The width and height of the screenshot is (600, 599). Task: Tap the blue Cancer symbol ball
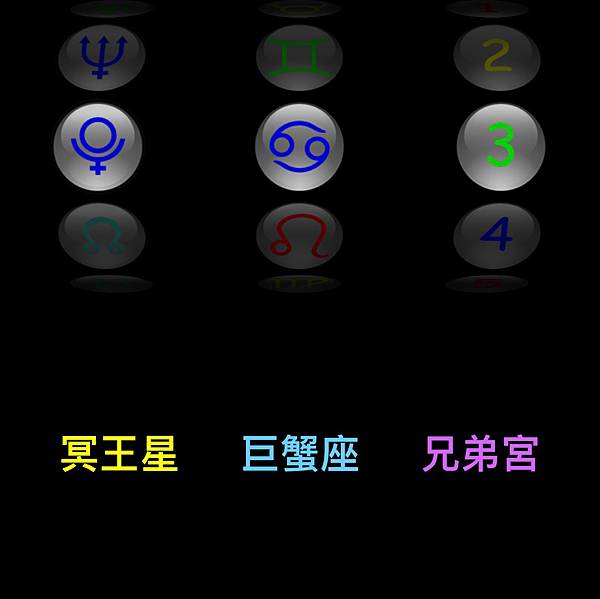299,146
